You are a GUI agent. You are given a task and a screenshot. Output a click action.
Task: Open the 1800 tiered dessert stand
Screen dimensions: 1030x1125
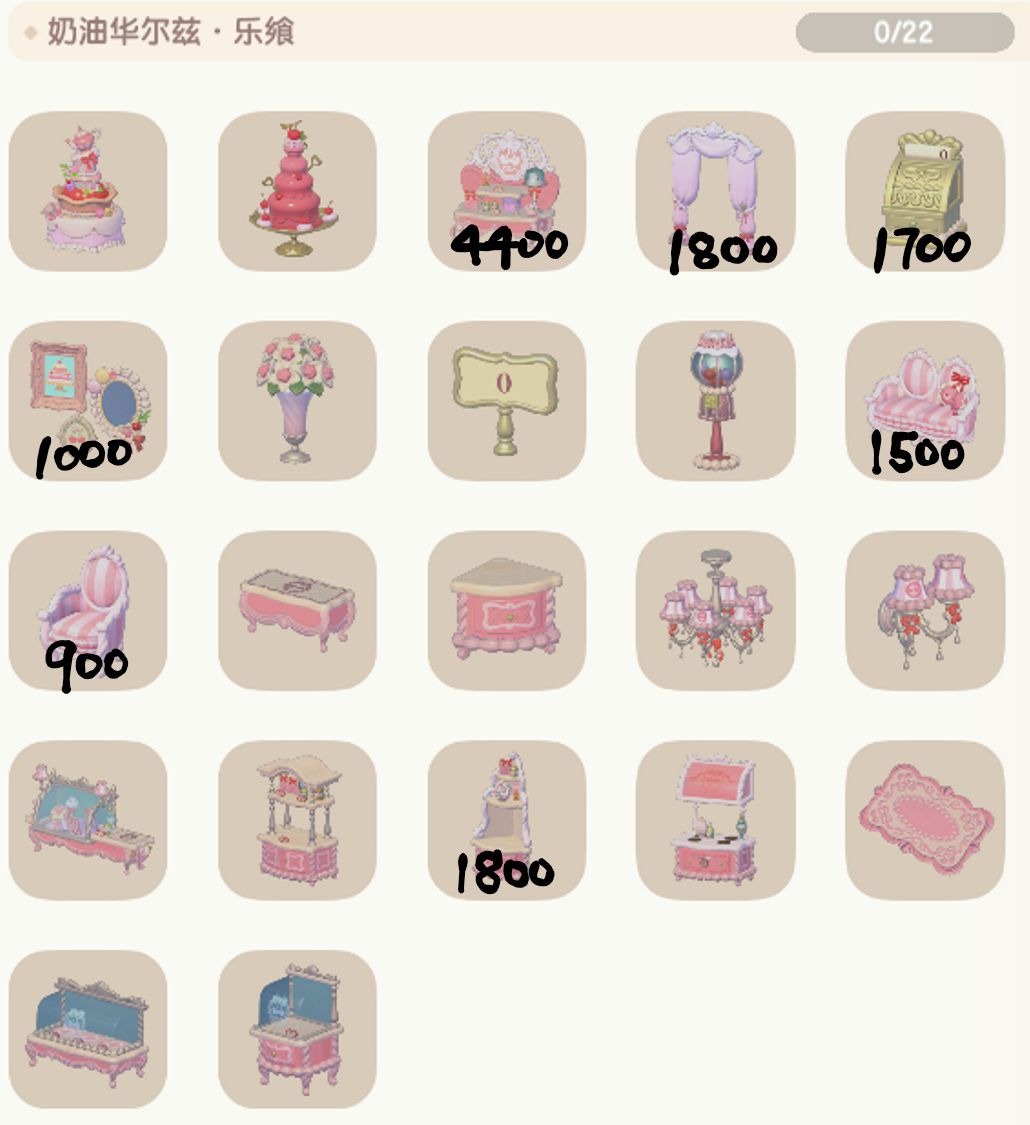506,820
